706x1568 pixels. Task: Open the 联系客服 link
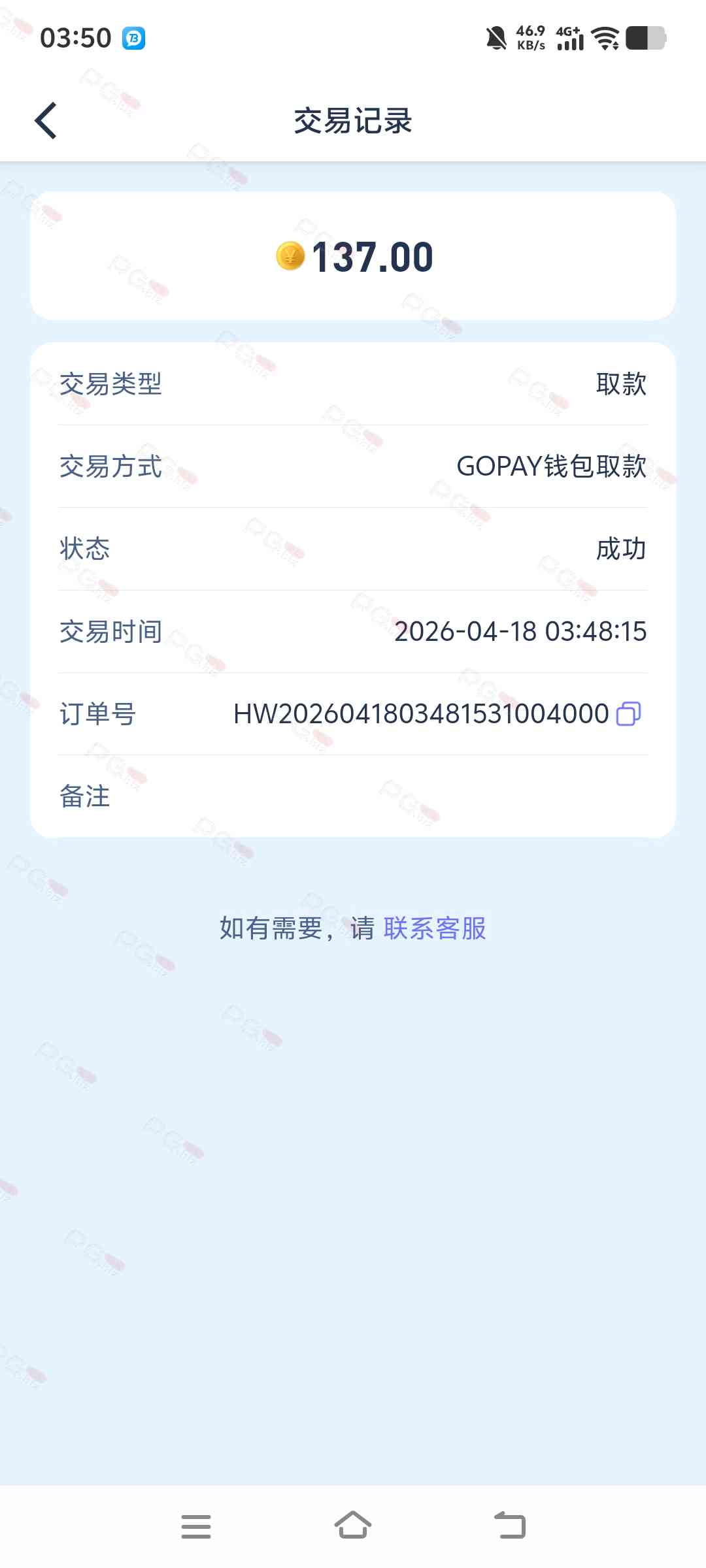(435, 928)
